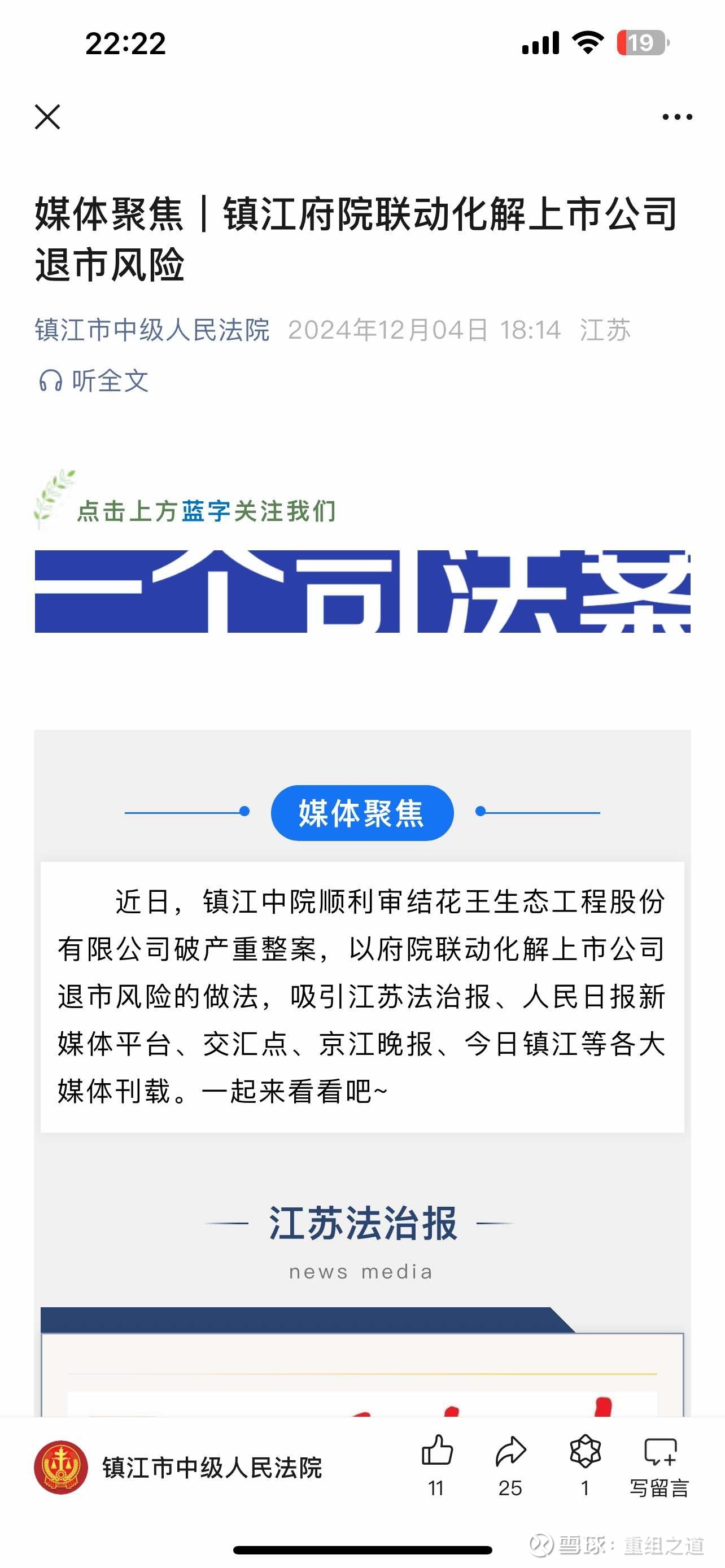725x1568 pixels.
Task: Listen to the article with 听全文
Action: pyautogui.click(x=94, y=381)
